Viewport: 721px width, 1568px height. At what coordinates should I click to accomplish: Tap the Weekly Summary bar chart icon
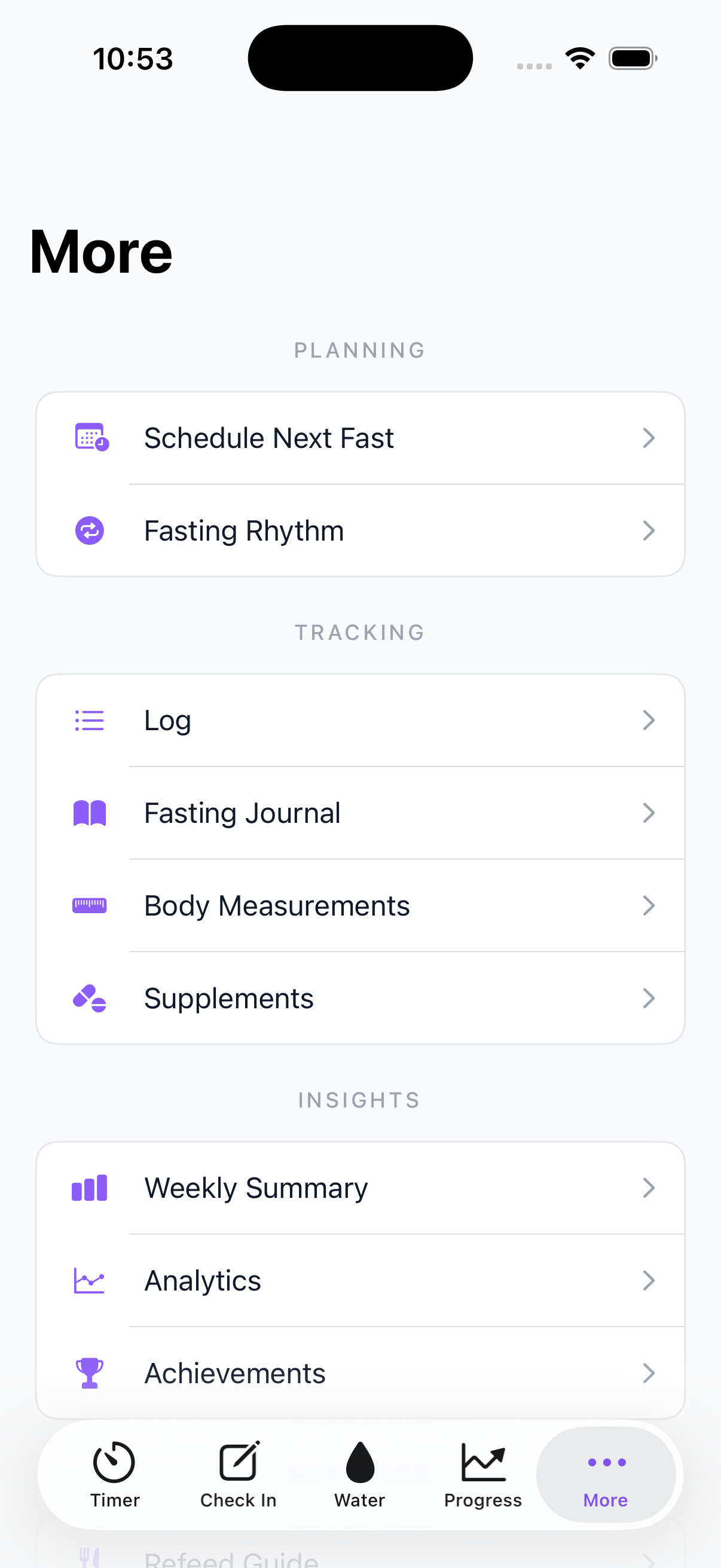tap(89, 1188)
